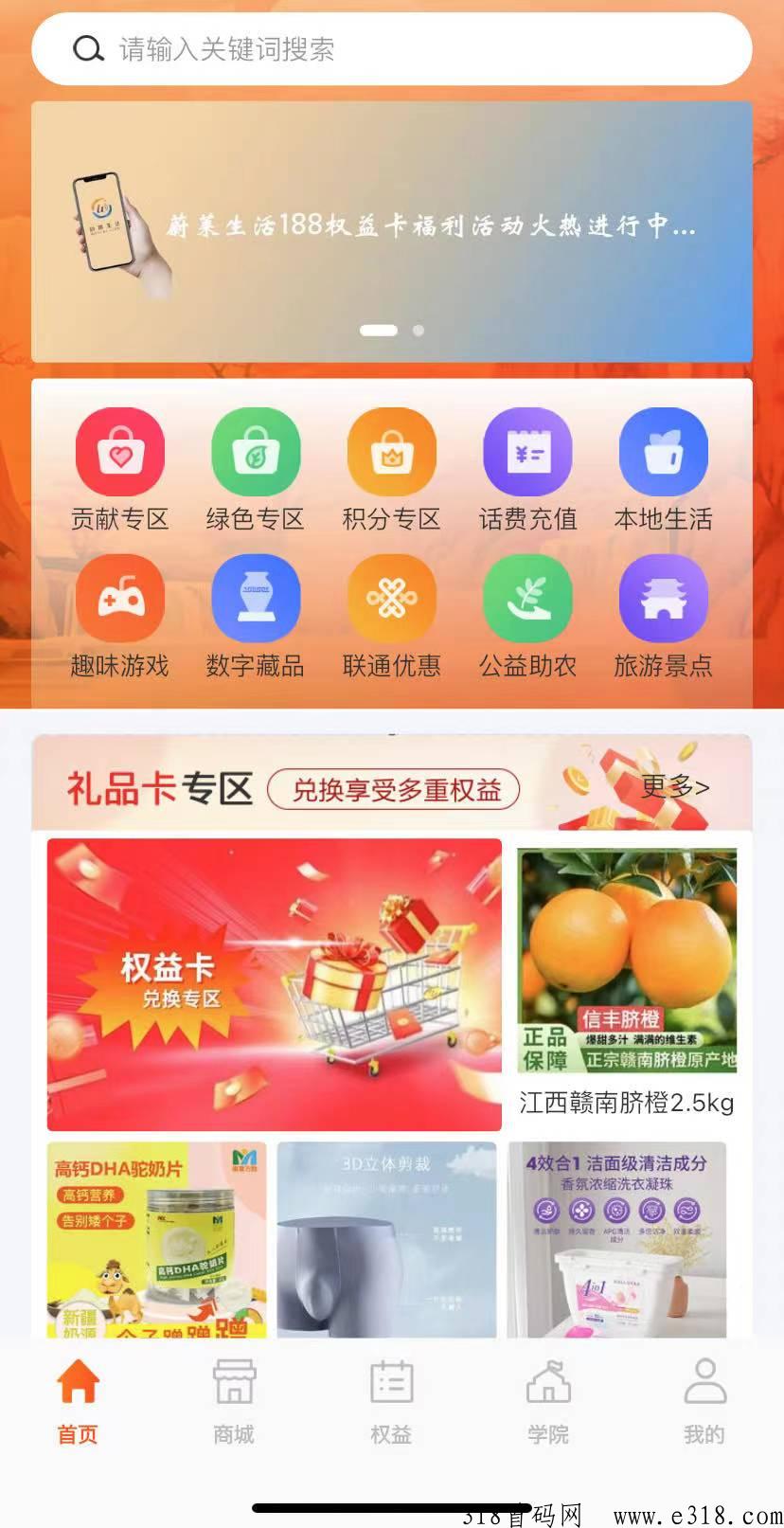Image resolution: width=784 pixels, height=1528 pixels.
Task: Tap 更多 in the 礼品卡专区 header
Action: pyautogui.click(x=675, y=786)
